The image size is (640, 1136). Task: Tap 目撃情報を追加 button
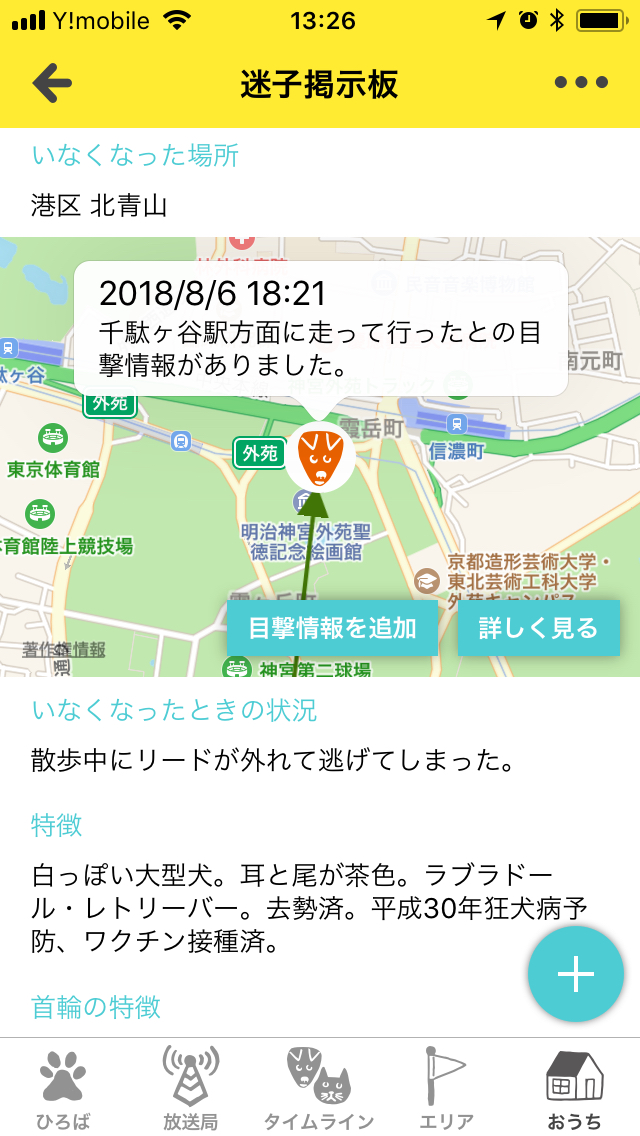click(332, 628)
